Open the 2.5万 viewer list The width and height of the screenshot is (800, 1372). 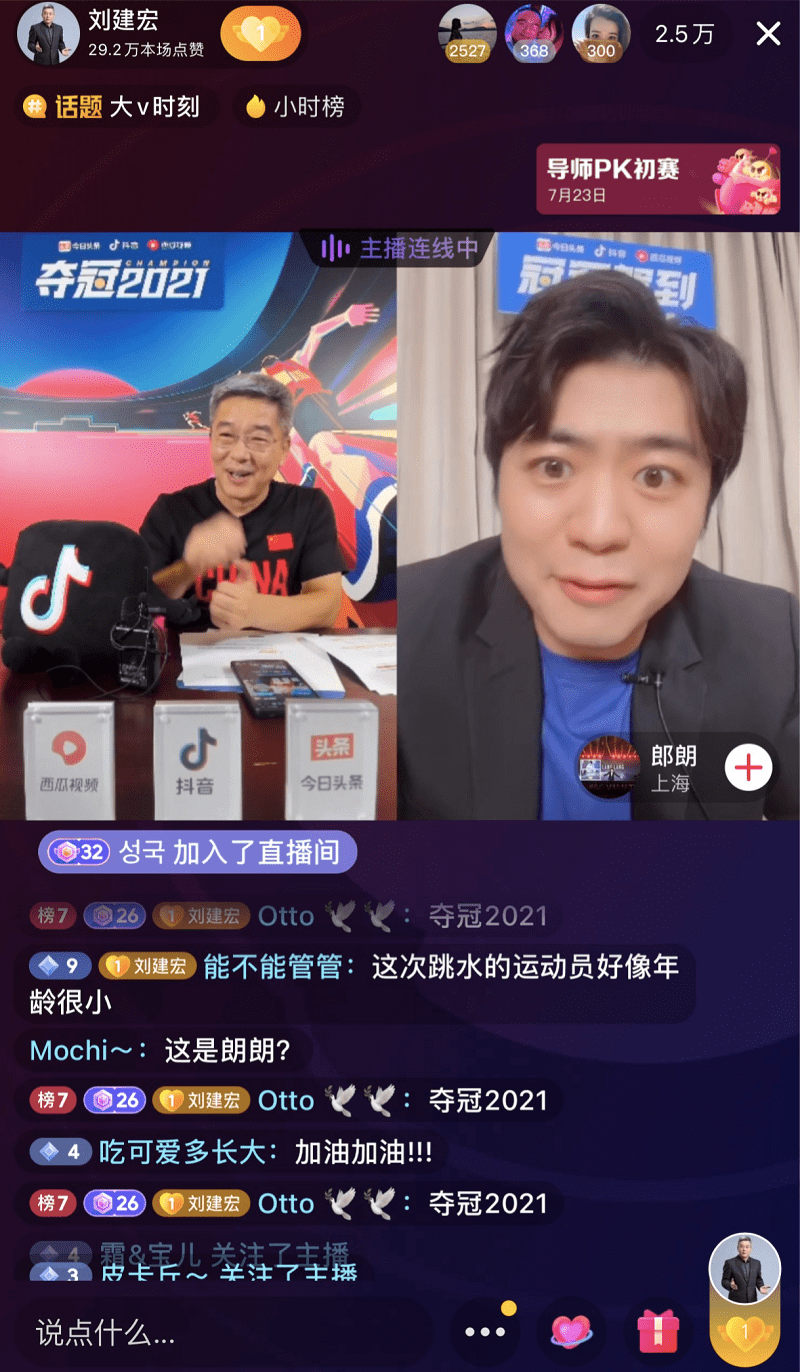click(x=684, y=34)
